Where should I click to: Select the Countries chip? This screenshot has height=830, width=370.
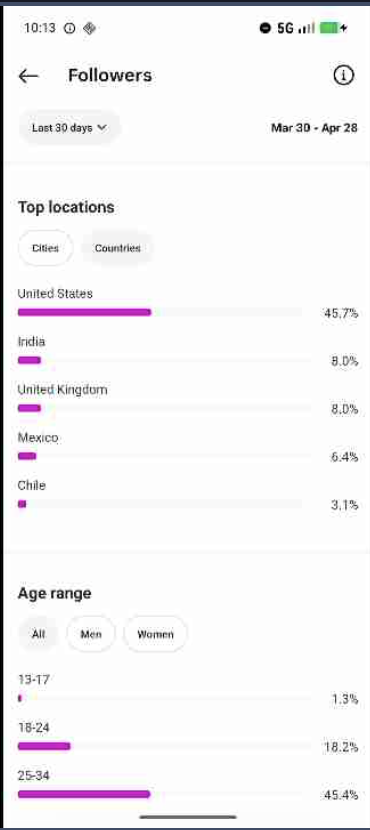(x=118, y=248)
